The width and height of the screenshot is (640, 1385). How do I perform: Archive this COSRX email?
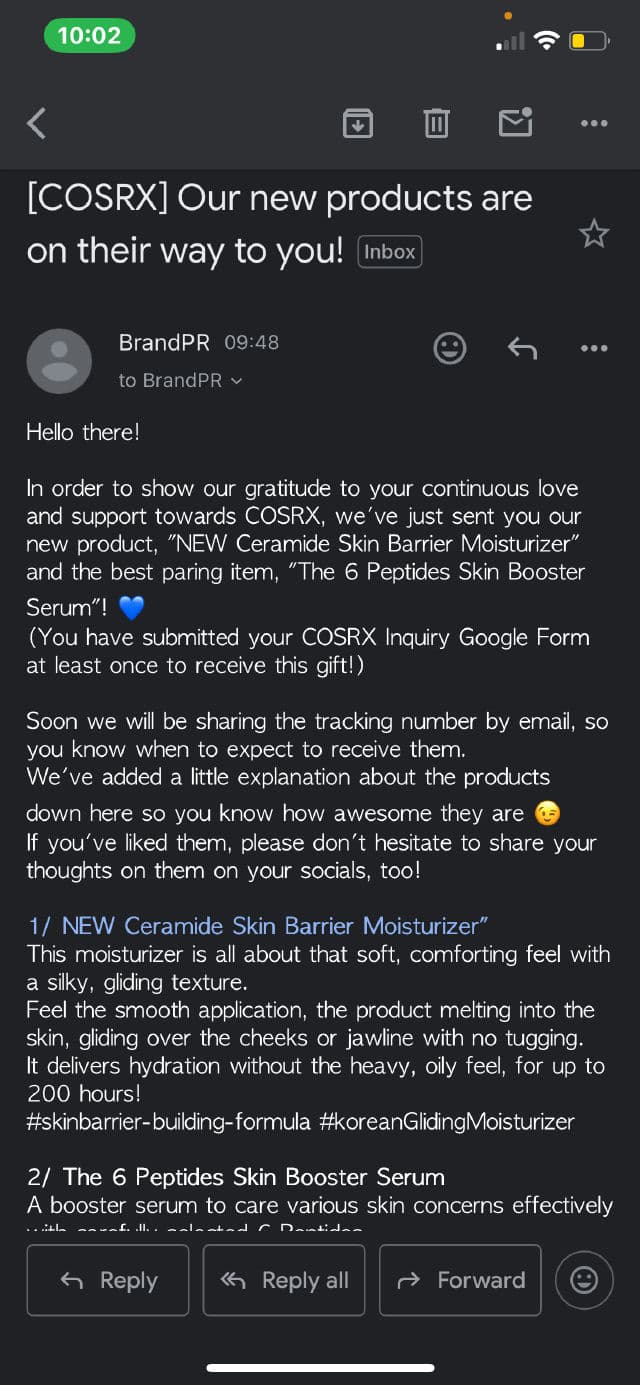(x=357, y=123)
